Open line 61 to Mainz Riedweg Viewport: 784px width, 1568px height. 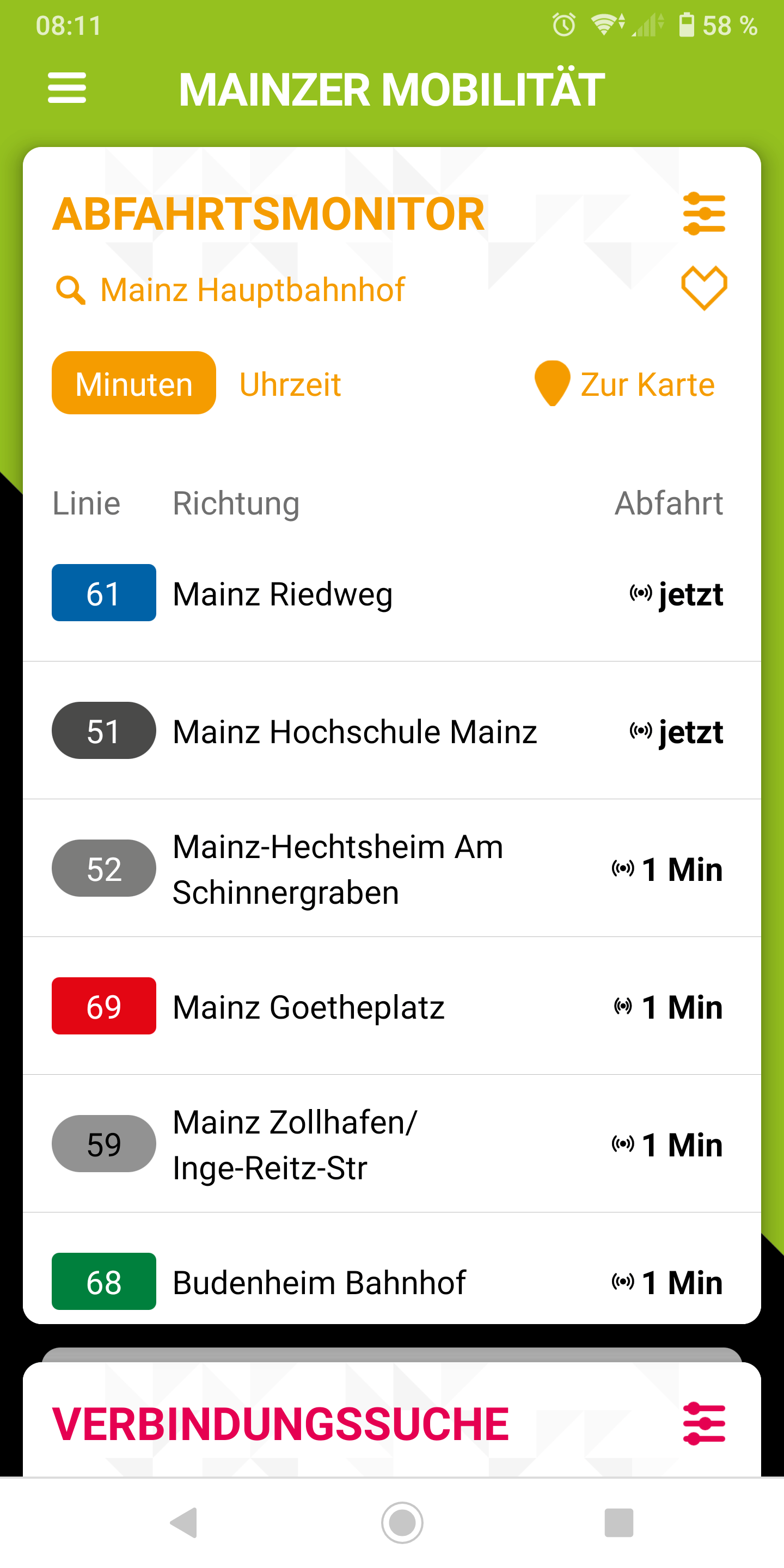point(390,593)
